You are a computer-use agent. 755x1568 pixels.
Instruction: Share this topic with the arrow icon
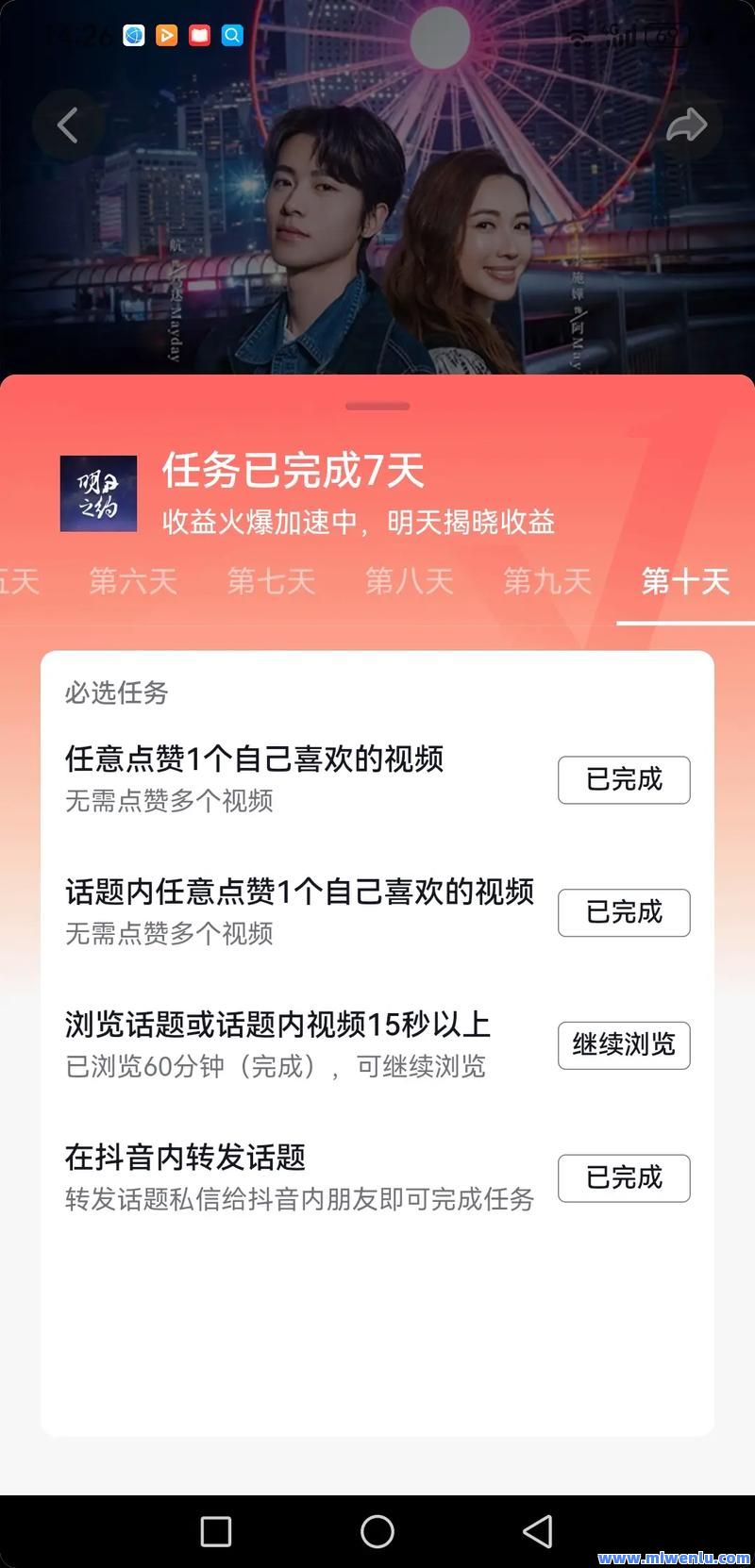[686, 125]
